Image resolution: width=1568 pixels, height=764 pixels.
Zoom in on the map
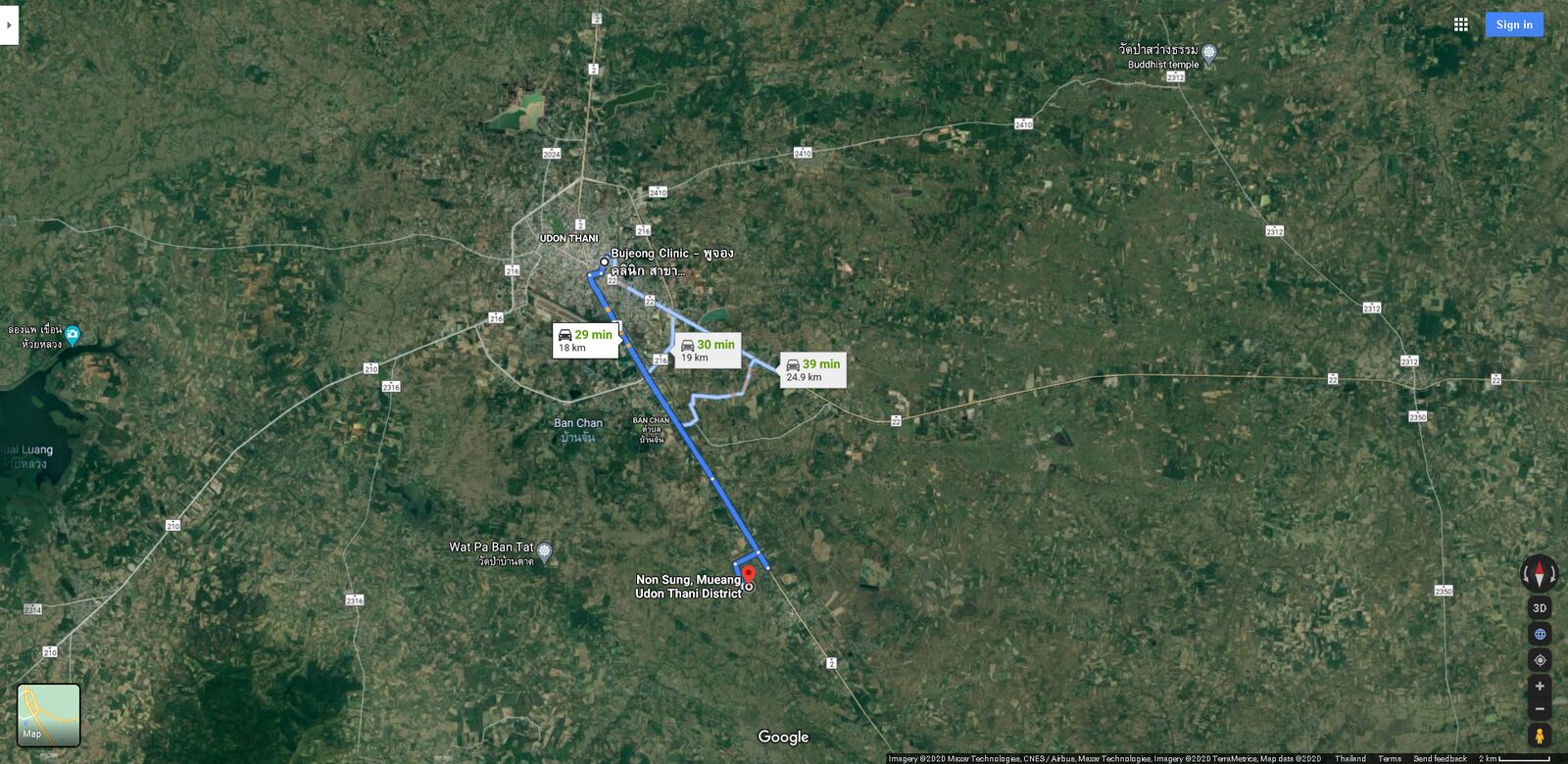click(x=1539, y=687)
